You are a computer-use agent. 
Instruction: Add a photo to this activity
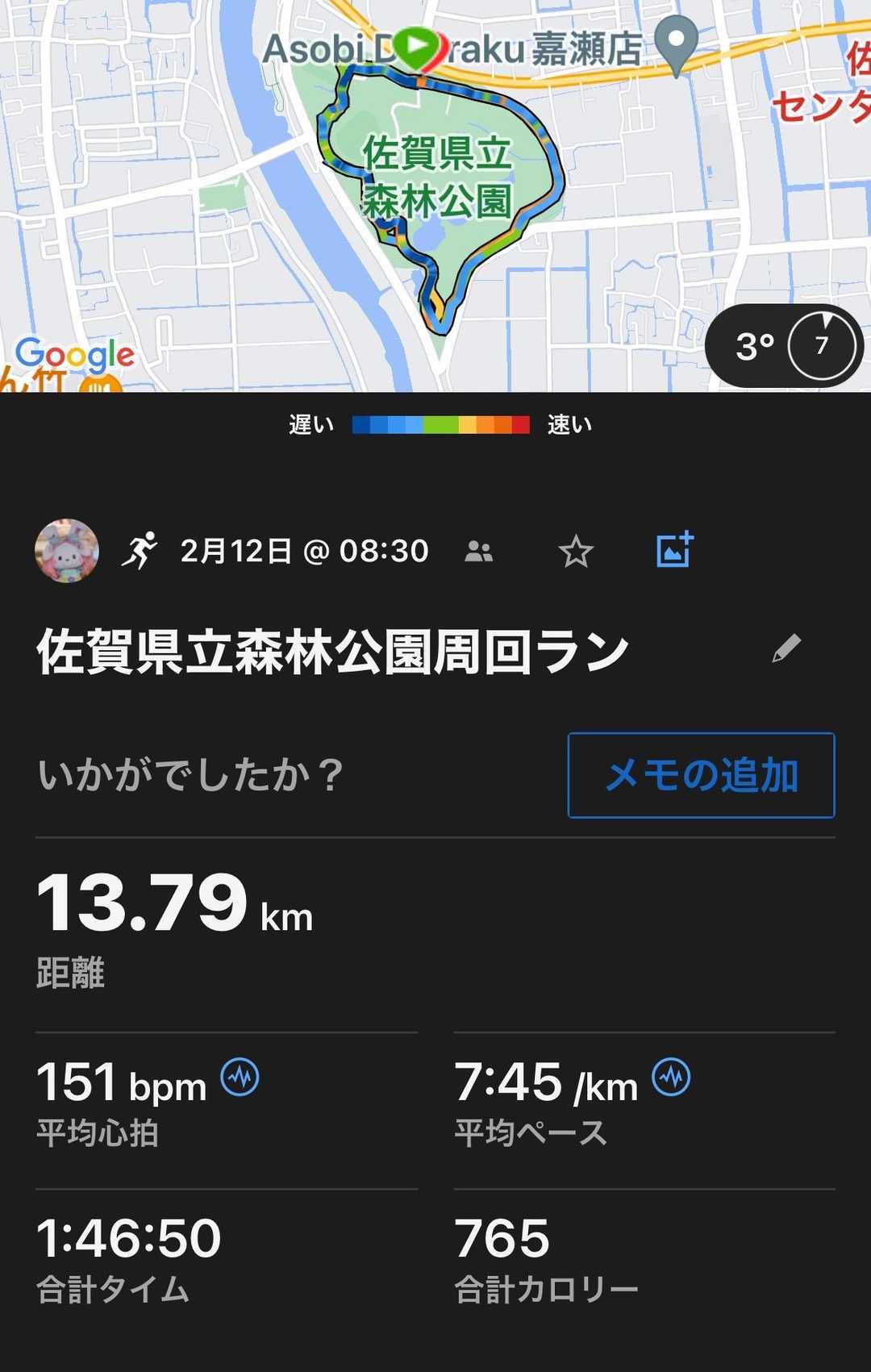674,550
